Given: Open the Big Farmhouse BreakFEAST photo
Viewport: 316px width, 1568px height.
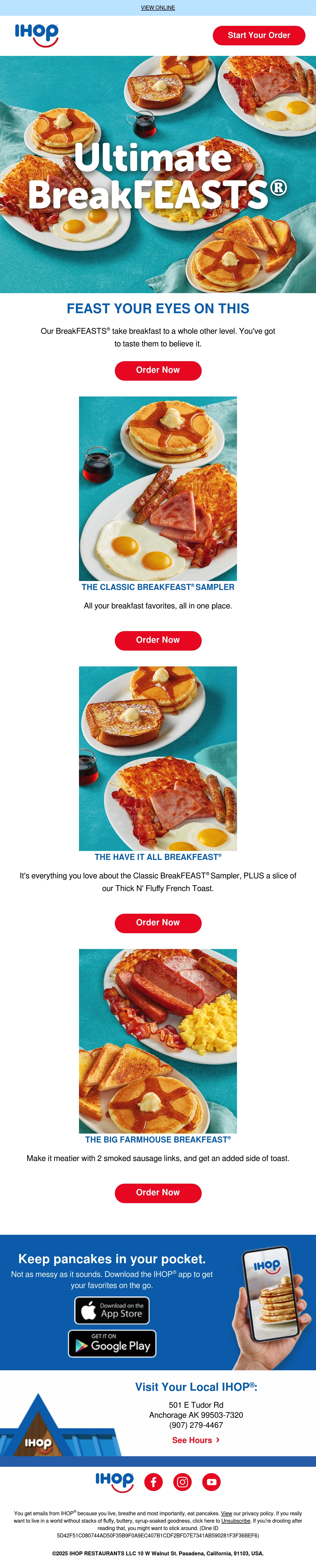Looking at the screenshot, I should (x=158, y=1041).
